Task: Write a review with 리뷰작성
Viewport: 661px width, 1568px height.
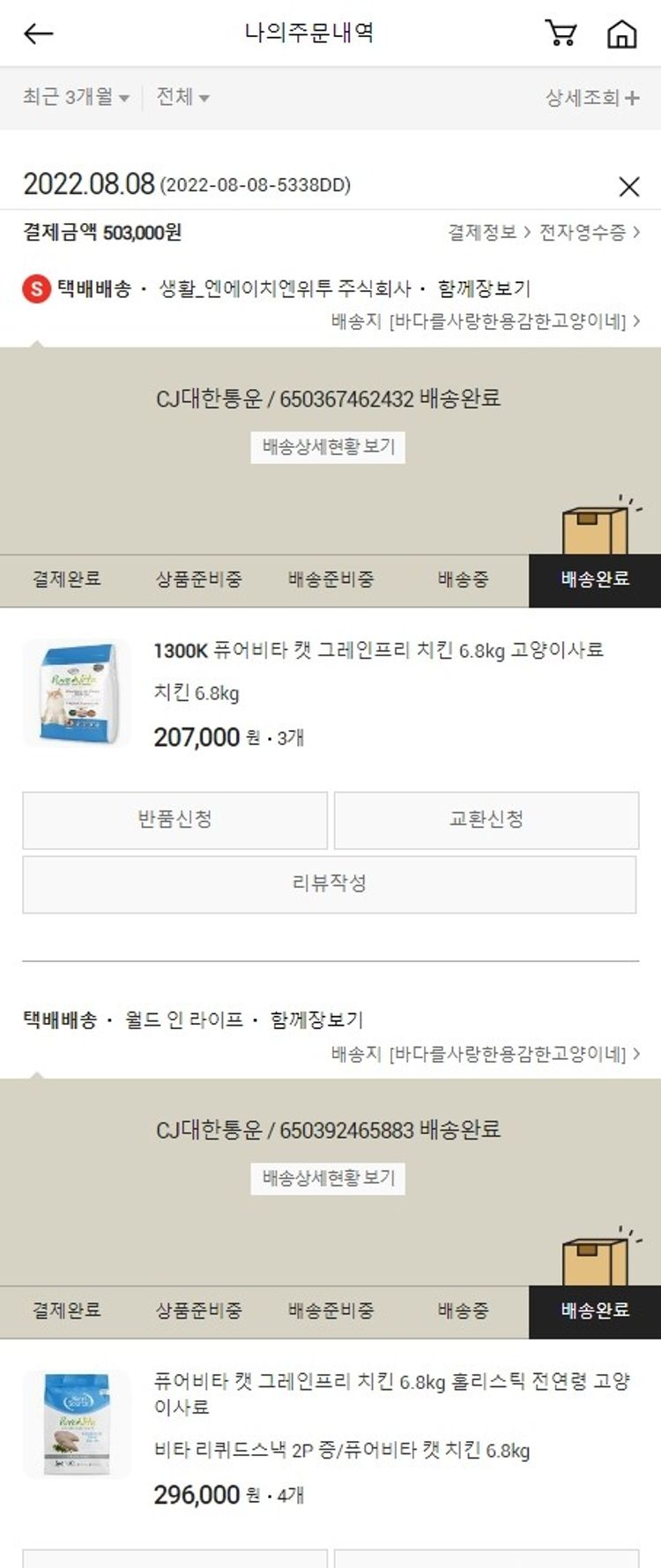Action: click(329, 884)
